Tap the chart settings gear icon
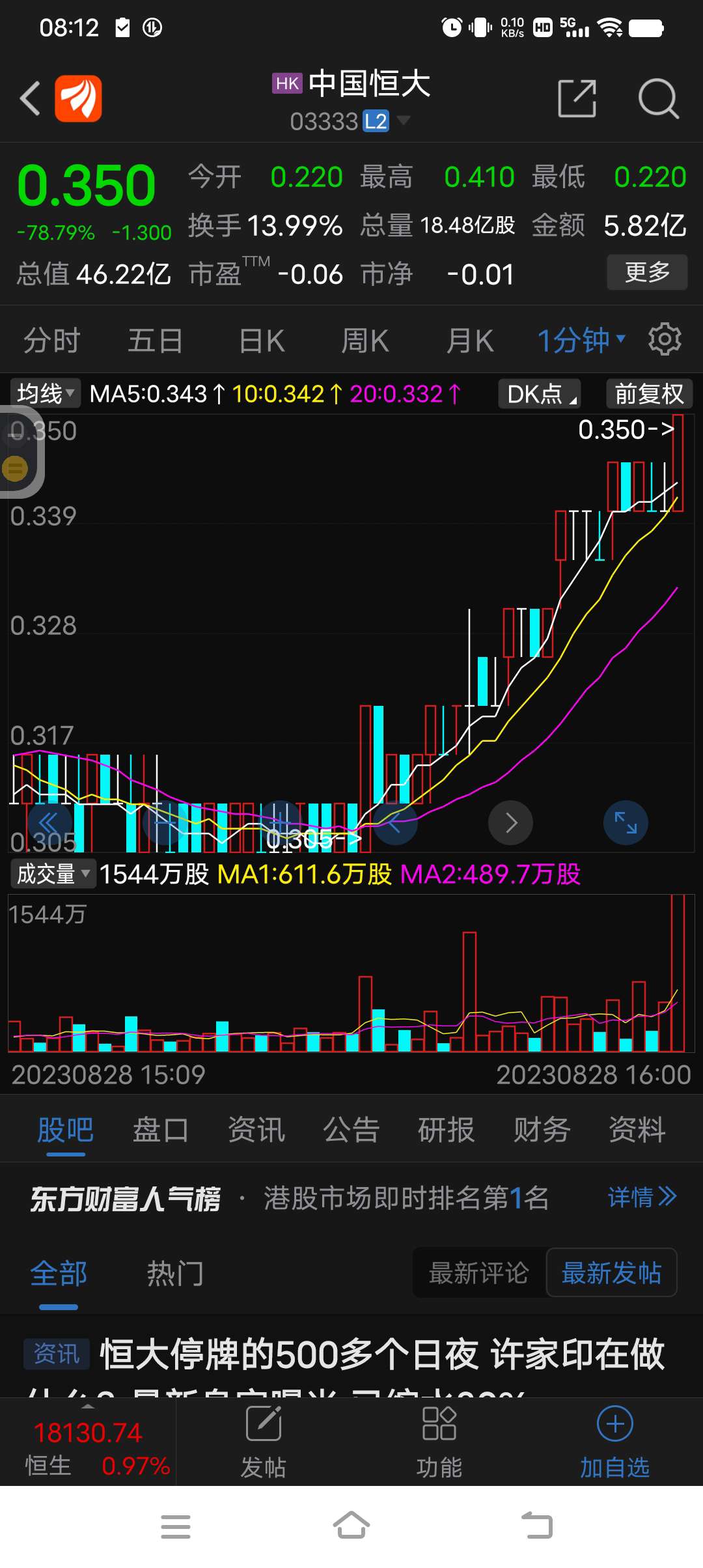This screenshot has width=703, height=1568. 665,339
